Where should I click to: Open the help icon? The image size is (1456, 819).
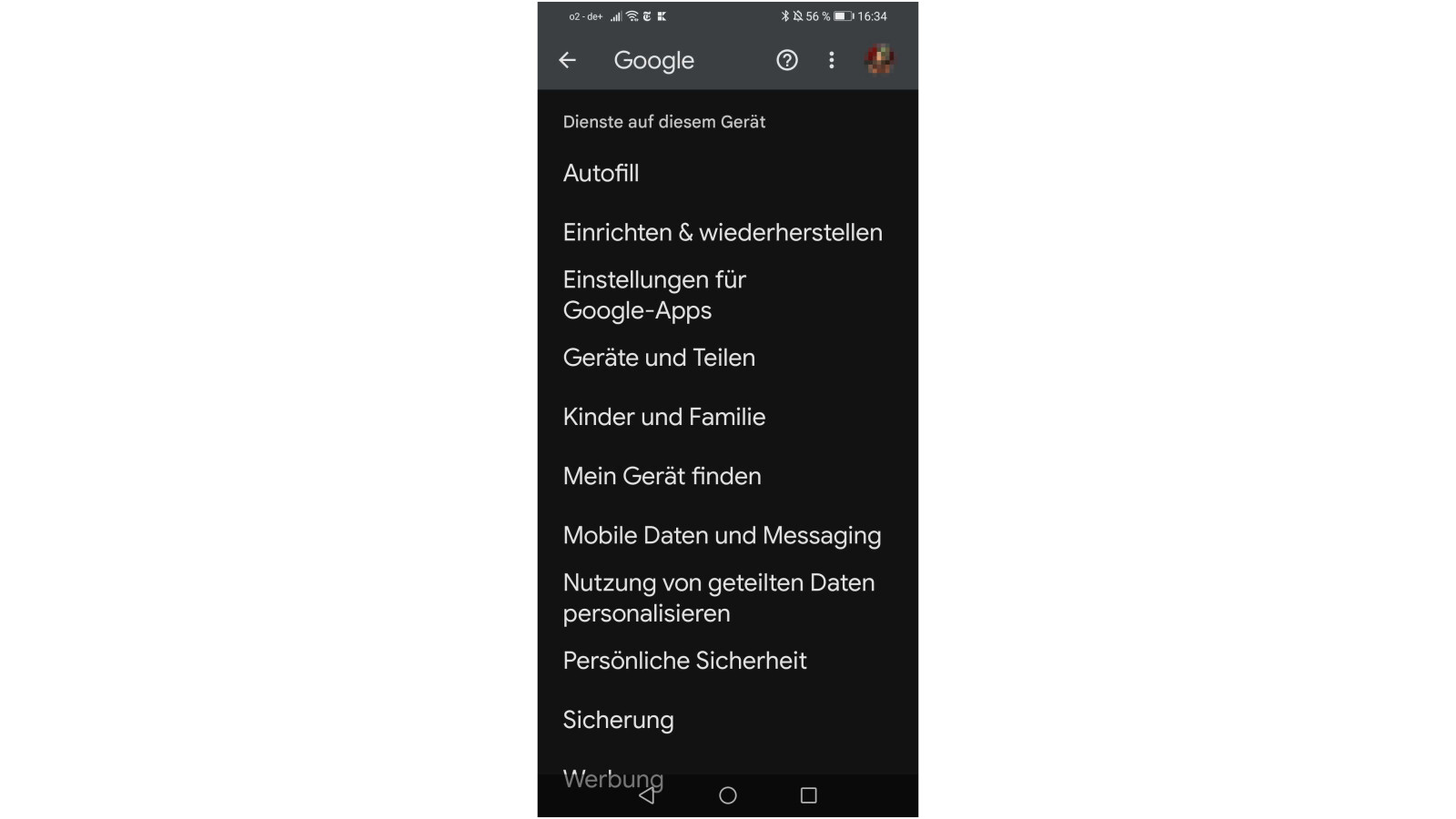[x=786, y=60]
